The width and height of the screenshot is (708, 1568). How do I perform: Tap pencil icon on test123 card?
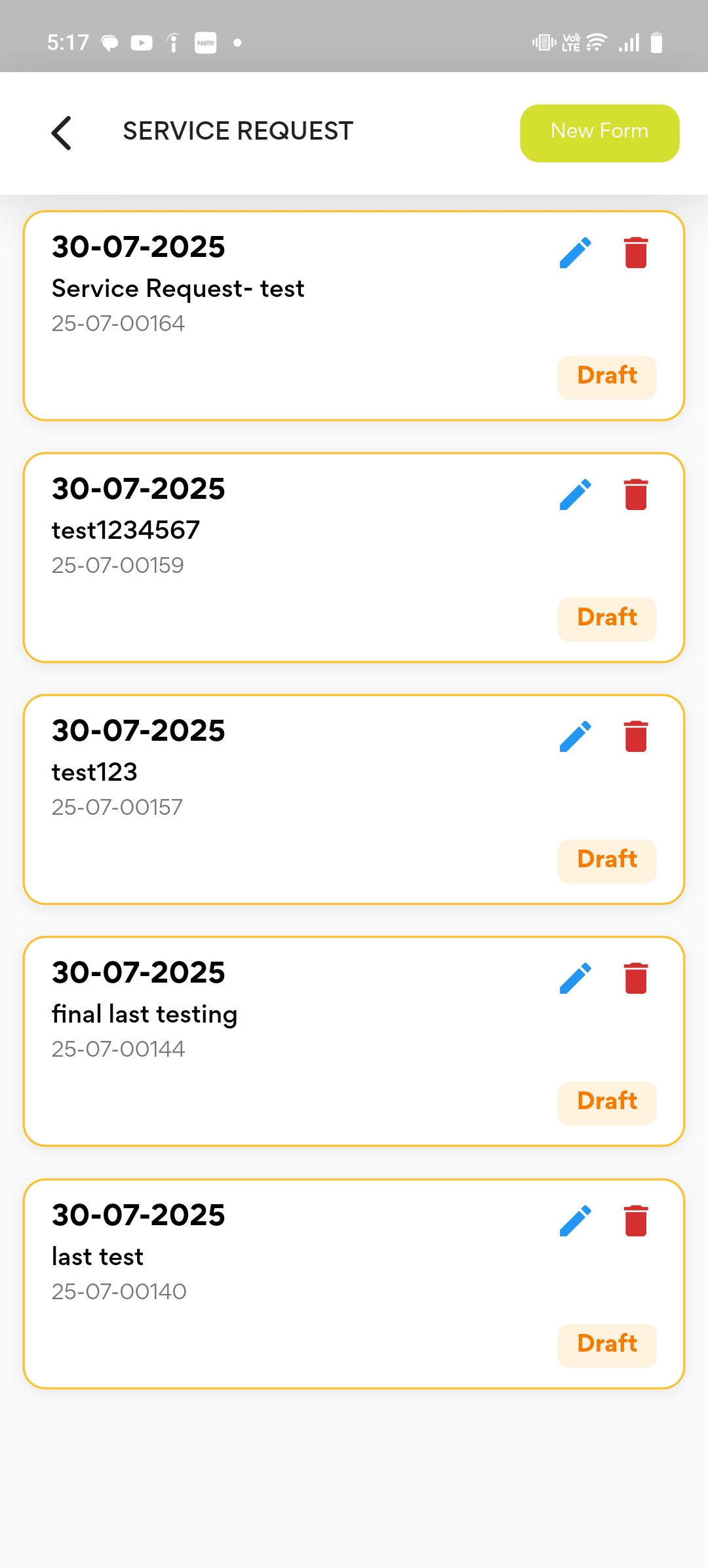576,737
